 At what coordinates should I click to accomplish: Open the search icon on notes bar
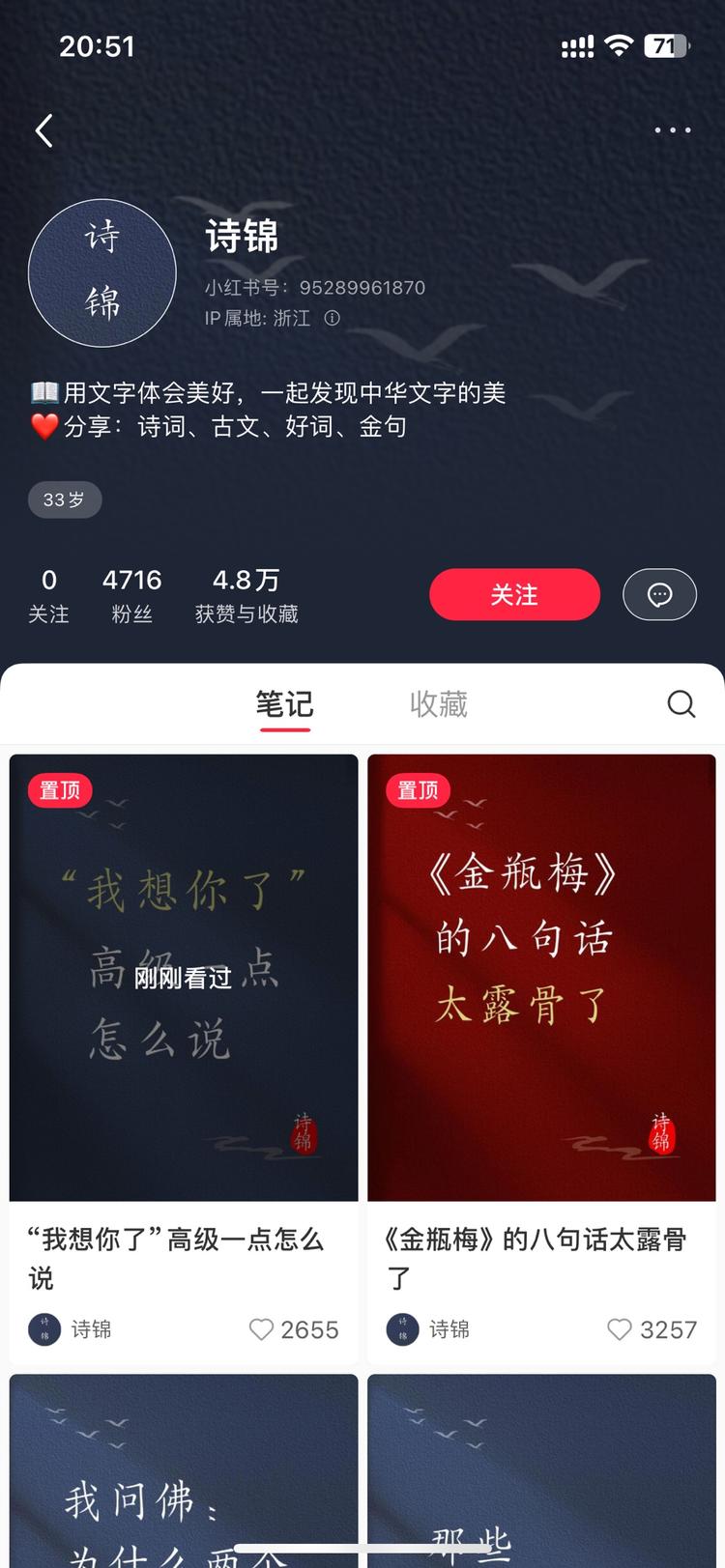pos(681,704)
